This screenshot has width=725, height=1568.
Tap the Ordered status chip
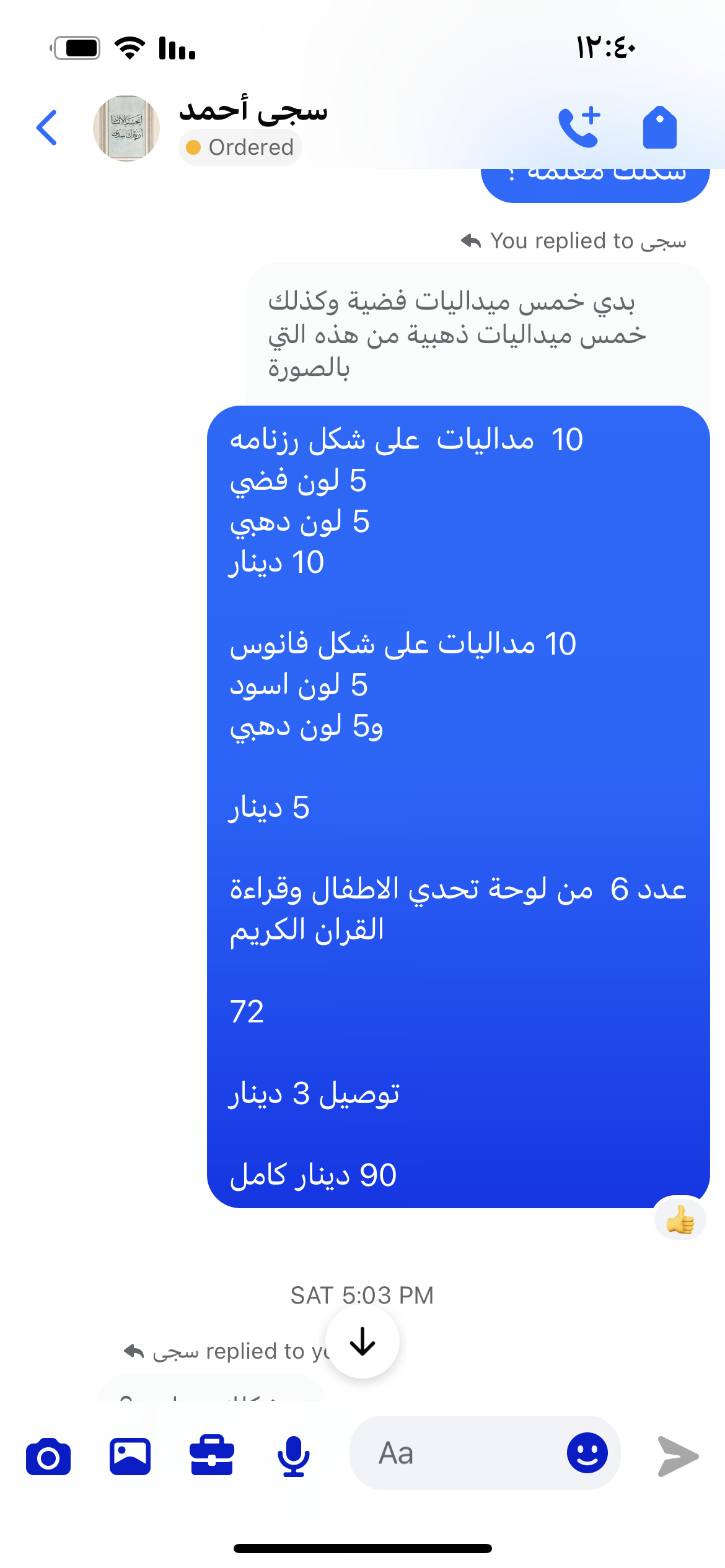240,148
